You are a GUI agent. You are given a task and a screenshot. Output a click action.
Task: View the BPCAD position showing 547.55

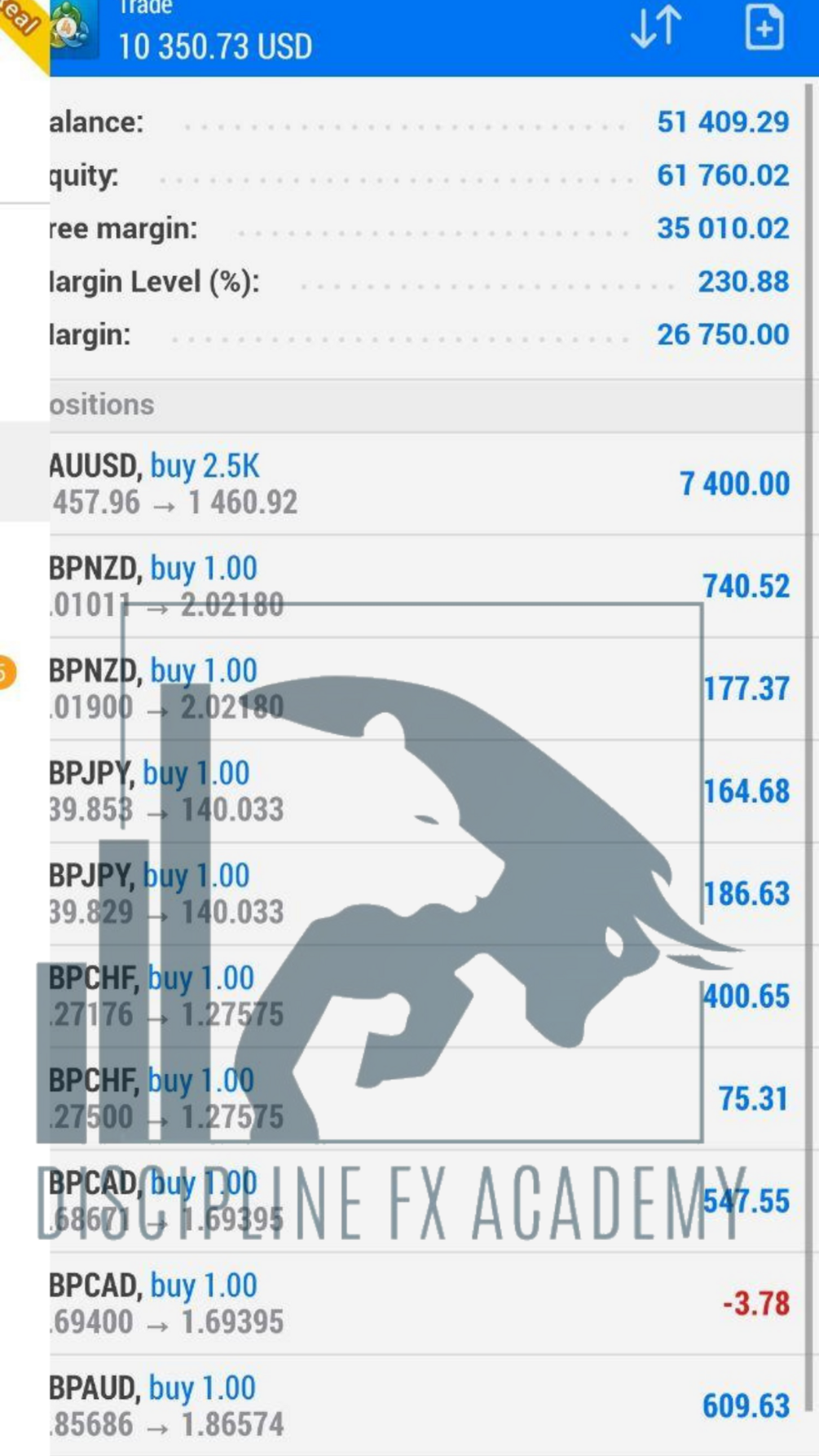420,1202
